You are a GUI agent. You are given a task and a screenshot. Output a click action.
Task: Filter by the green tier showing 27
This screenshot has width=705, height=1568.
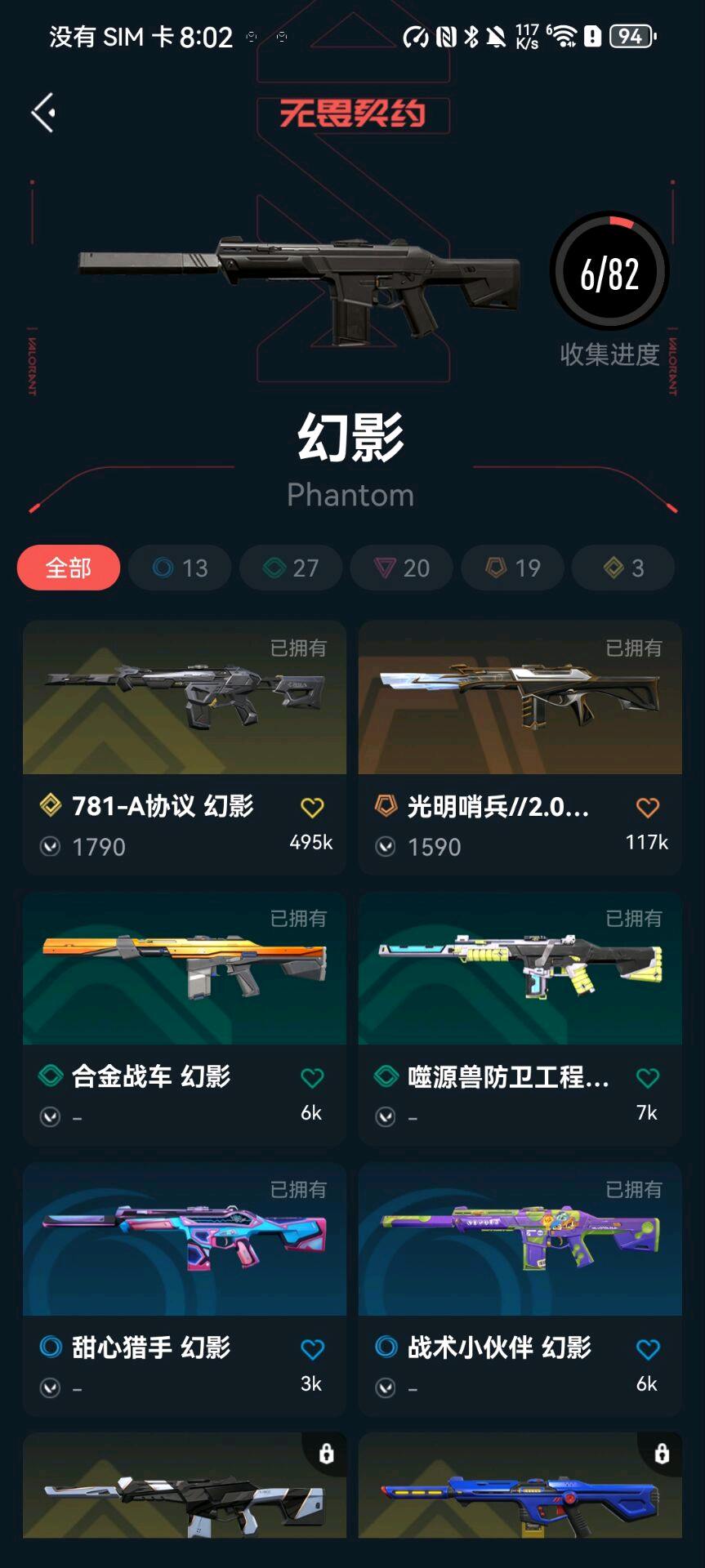point(291,568)
